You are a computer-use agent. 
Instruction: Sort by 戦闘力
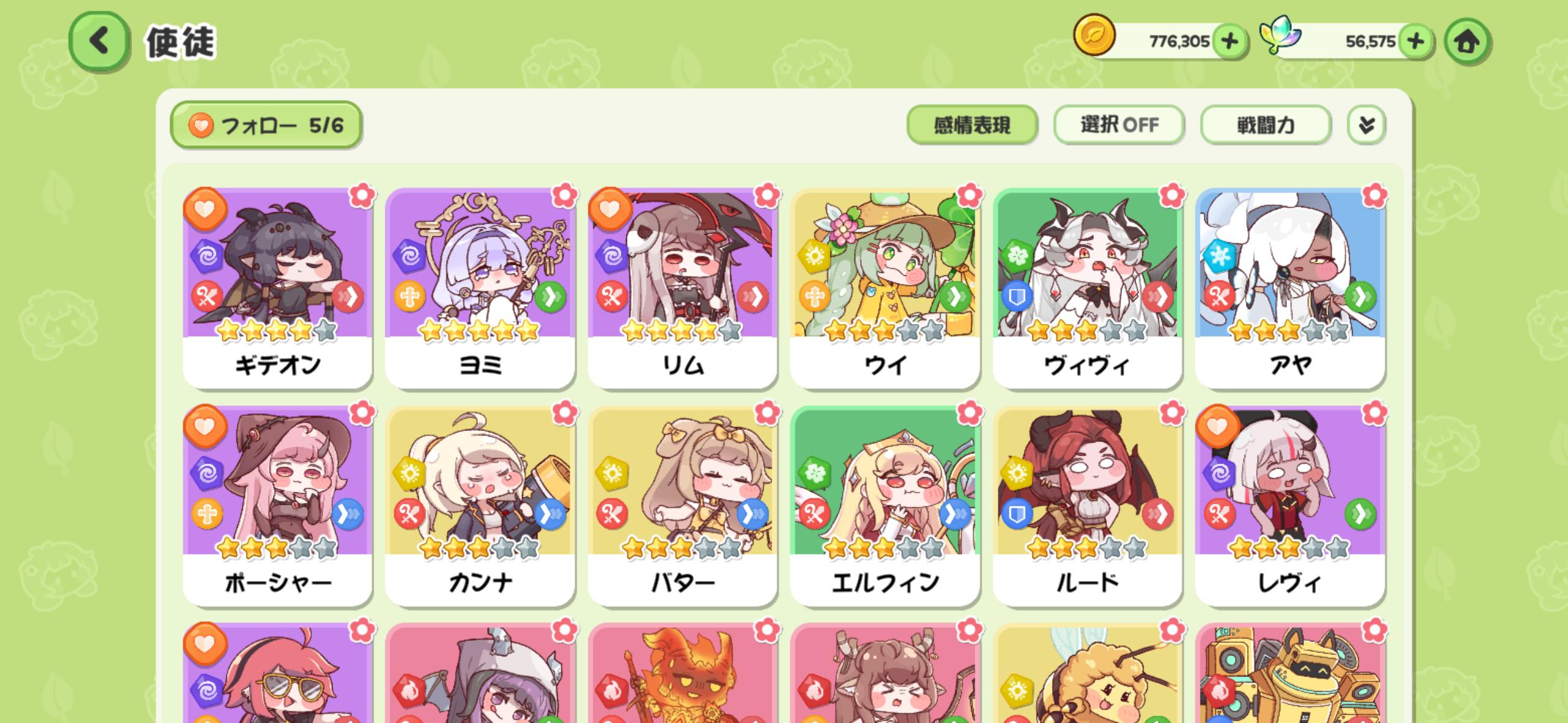pyautogui.click(x=1266, y=125)
